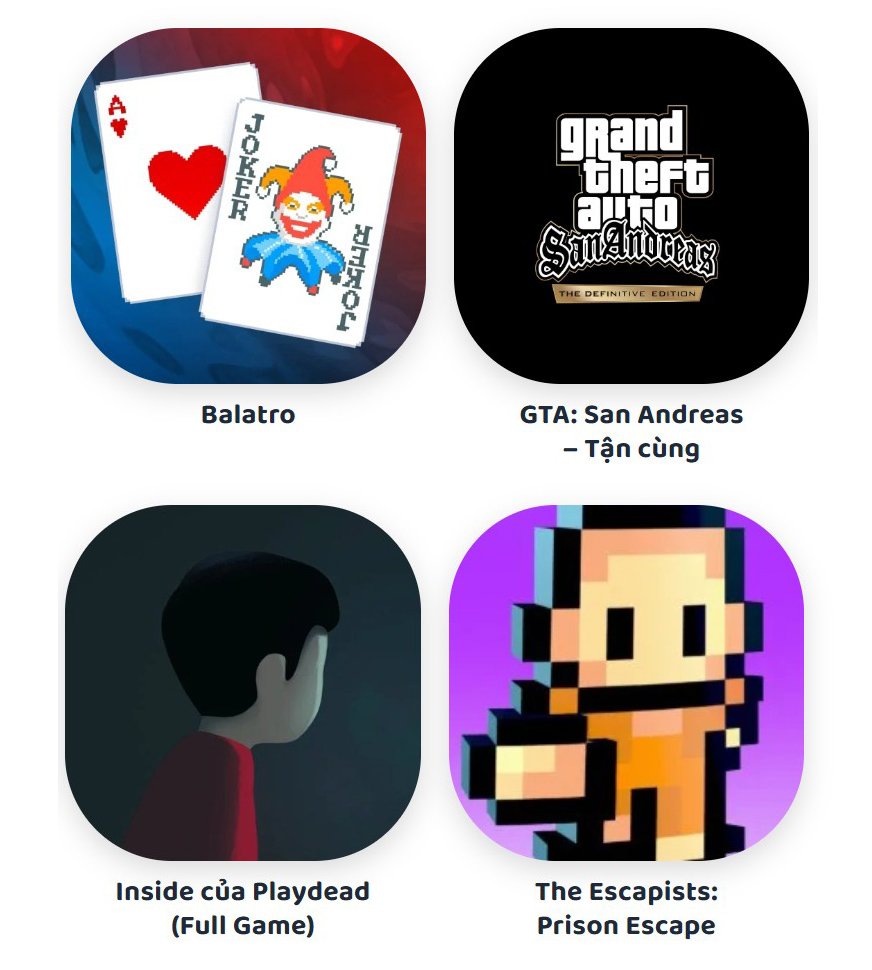872x970 pixels.
Task: Open Inside của Playdead (Full Game)
Action: 242,683
